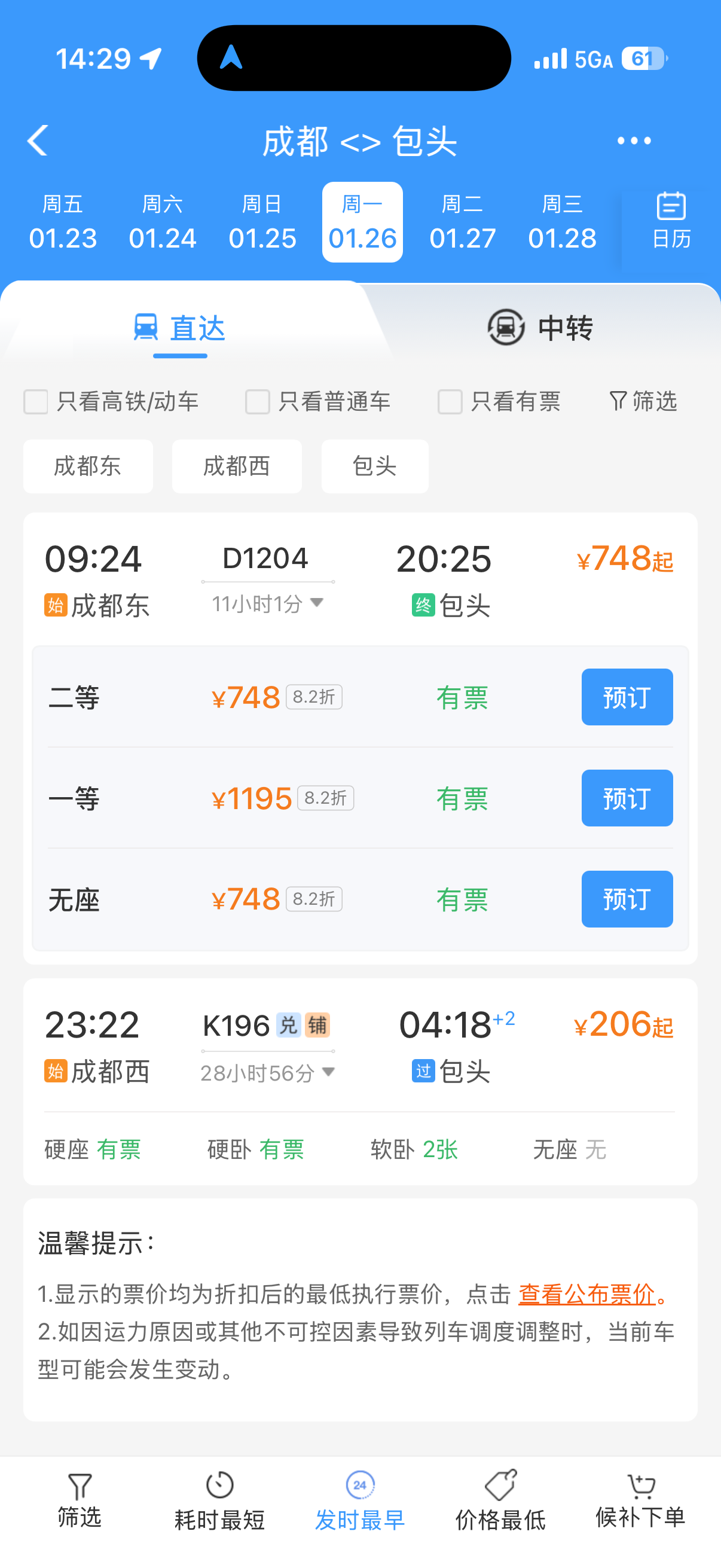Filter by 成都东 station chip
Image resolution: width=721 pixels, height=1568 pixels.
point(88,466)
